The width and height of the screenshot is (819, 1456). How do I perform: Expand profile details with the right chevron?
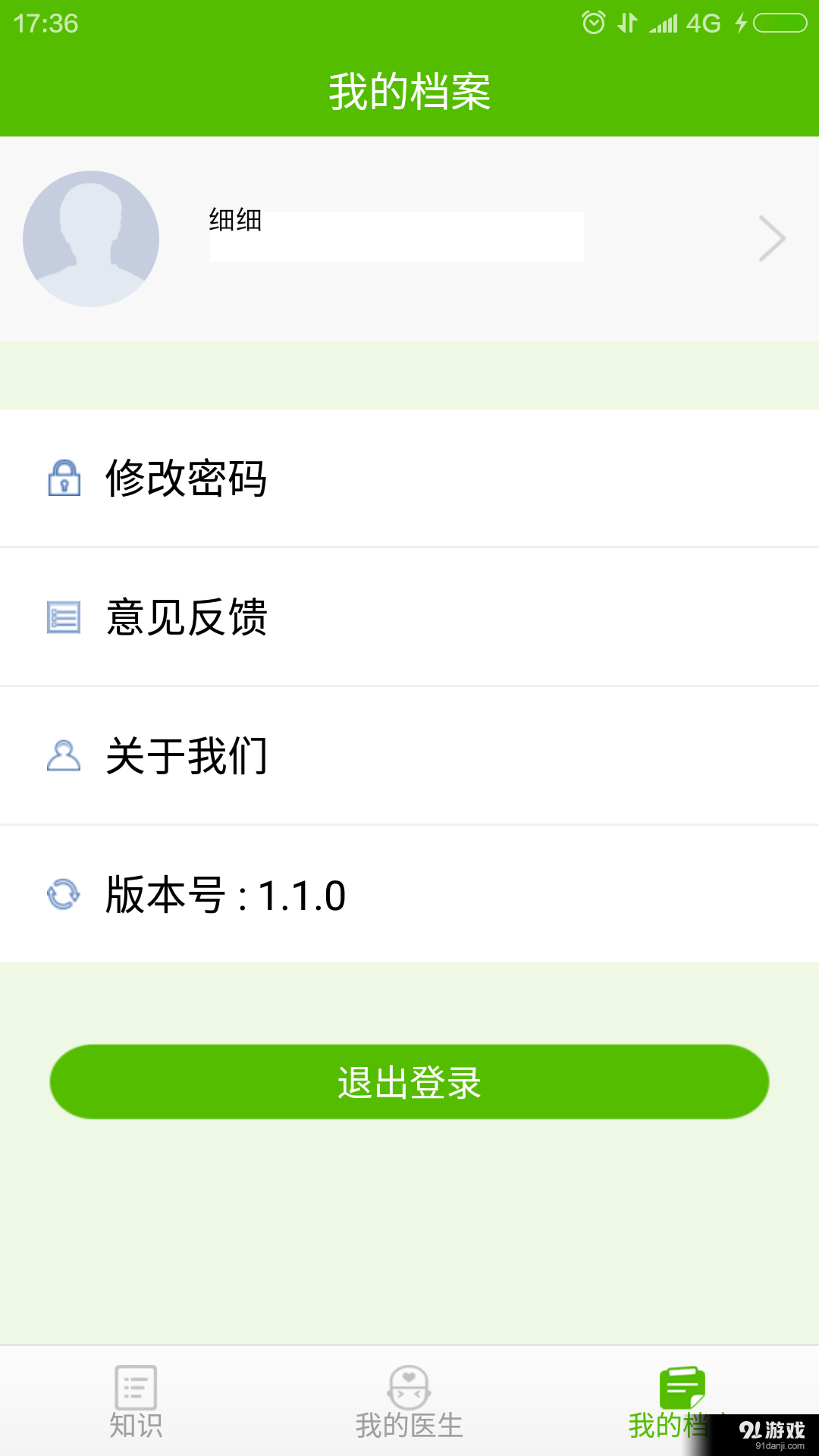click(x=771, y=238)
